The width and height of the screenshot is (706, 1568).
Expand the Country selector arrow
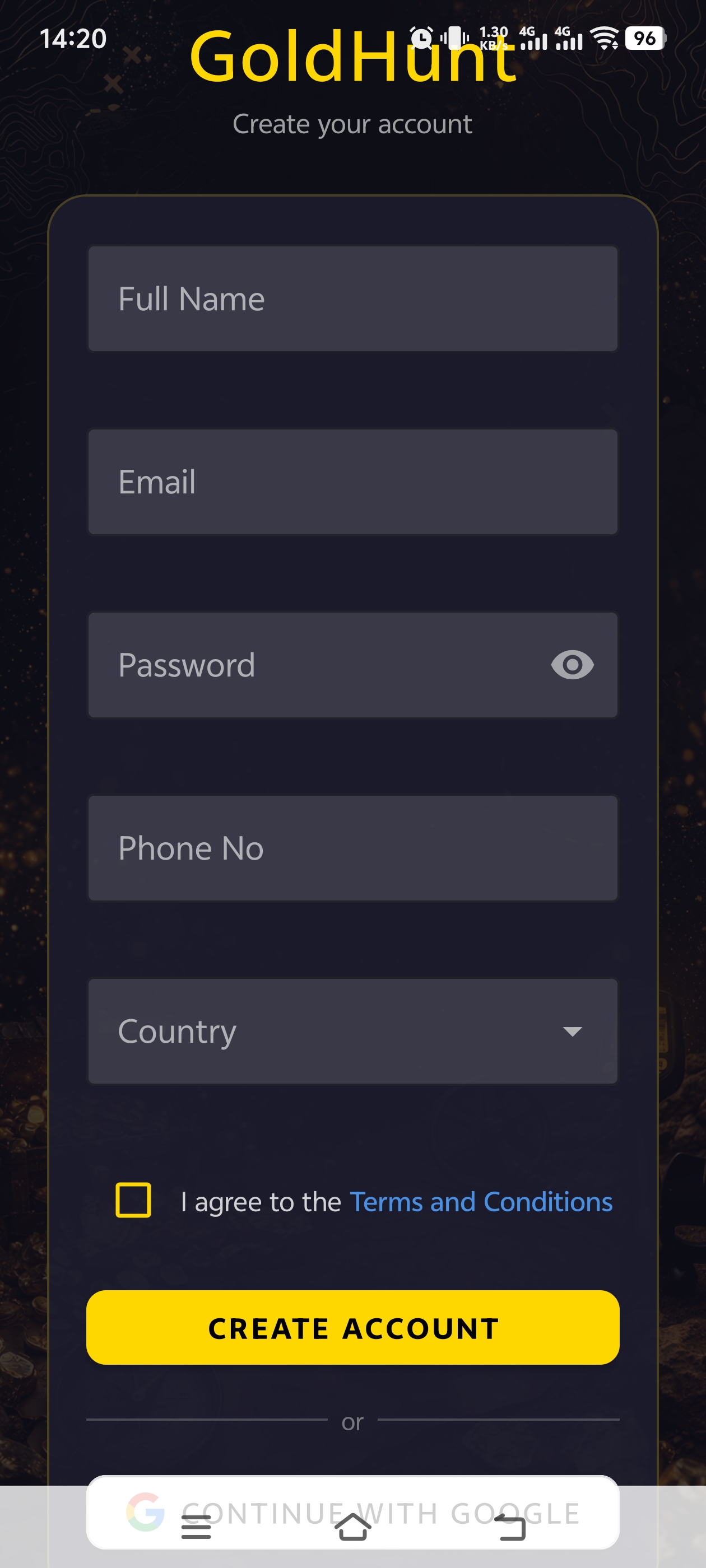click(572, 1031)
